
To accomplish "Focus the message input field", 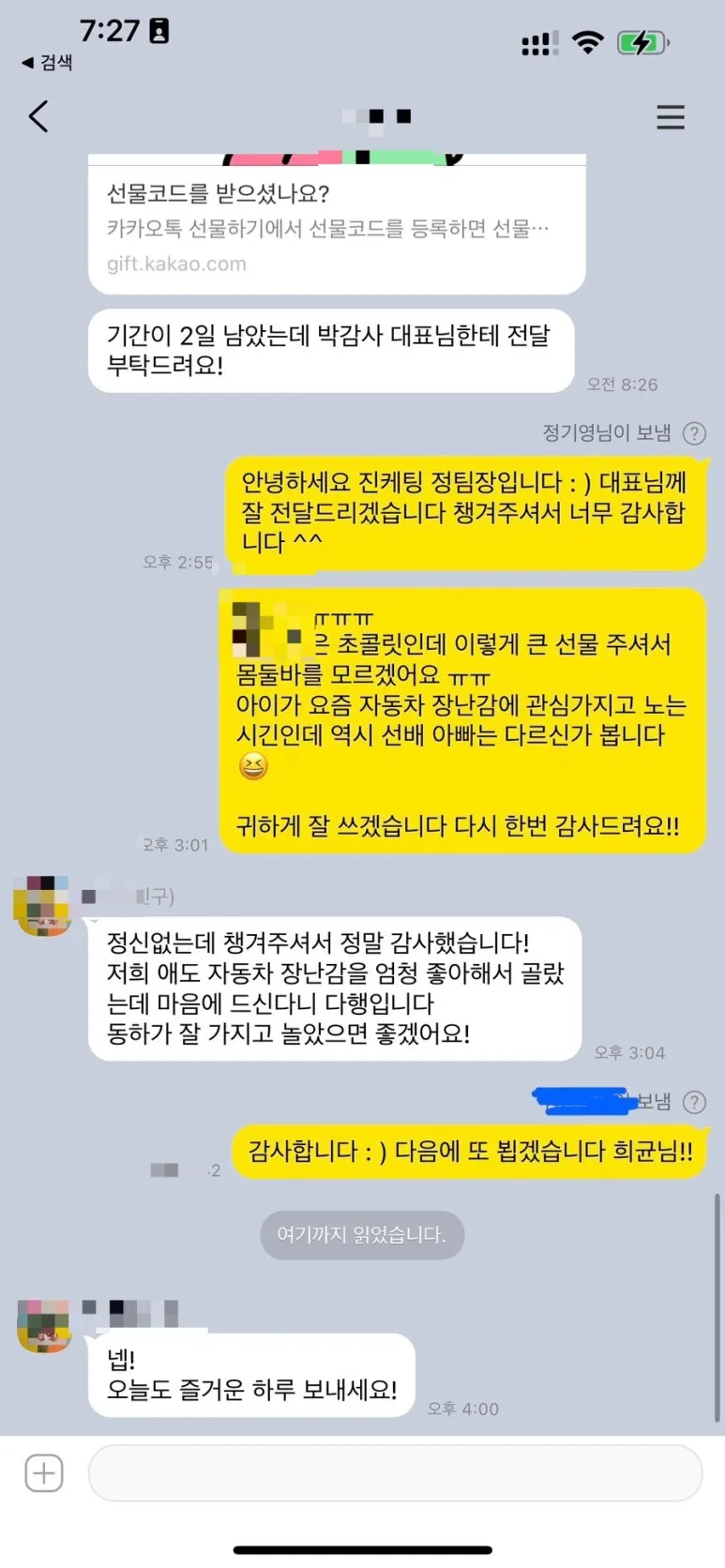I will pos(394,1473).
